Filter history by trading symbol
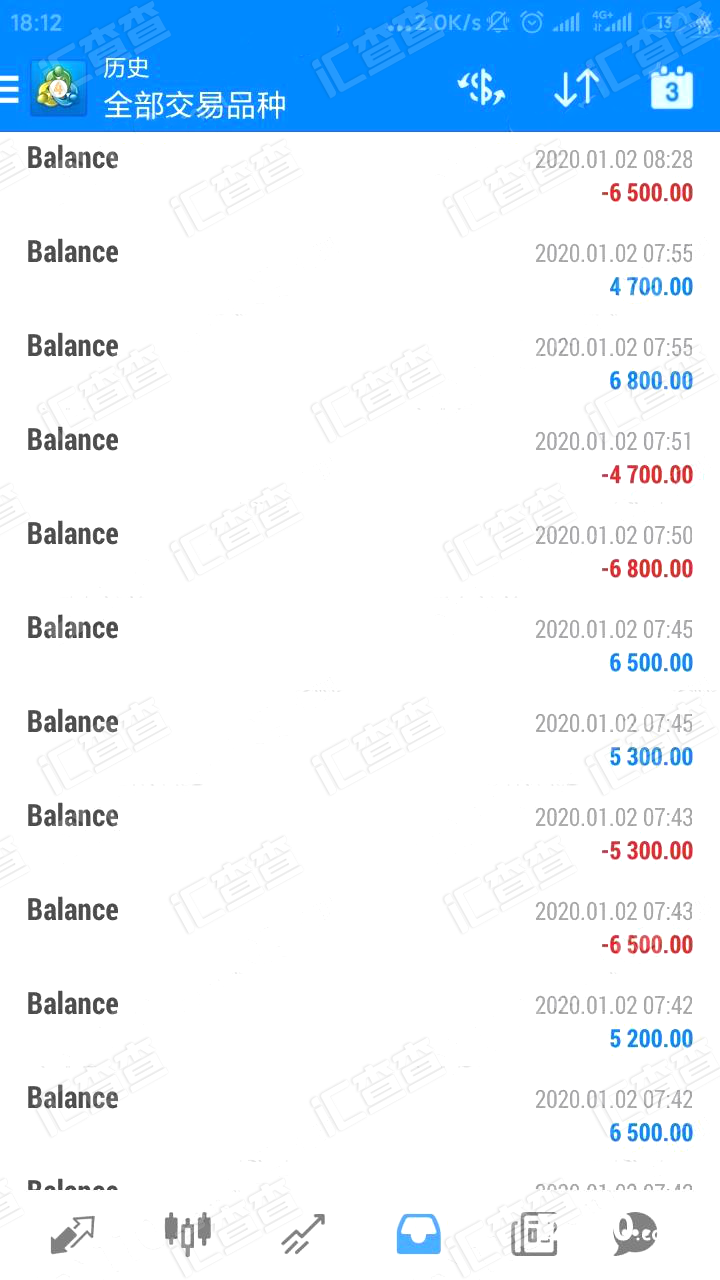720x1280 pixels. click(482, 89)
